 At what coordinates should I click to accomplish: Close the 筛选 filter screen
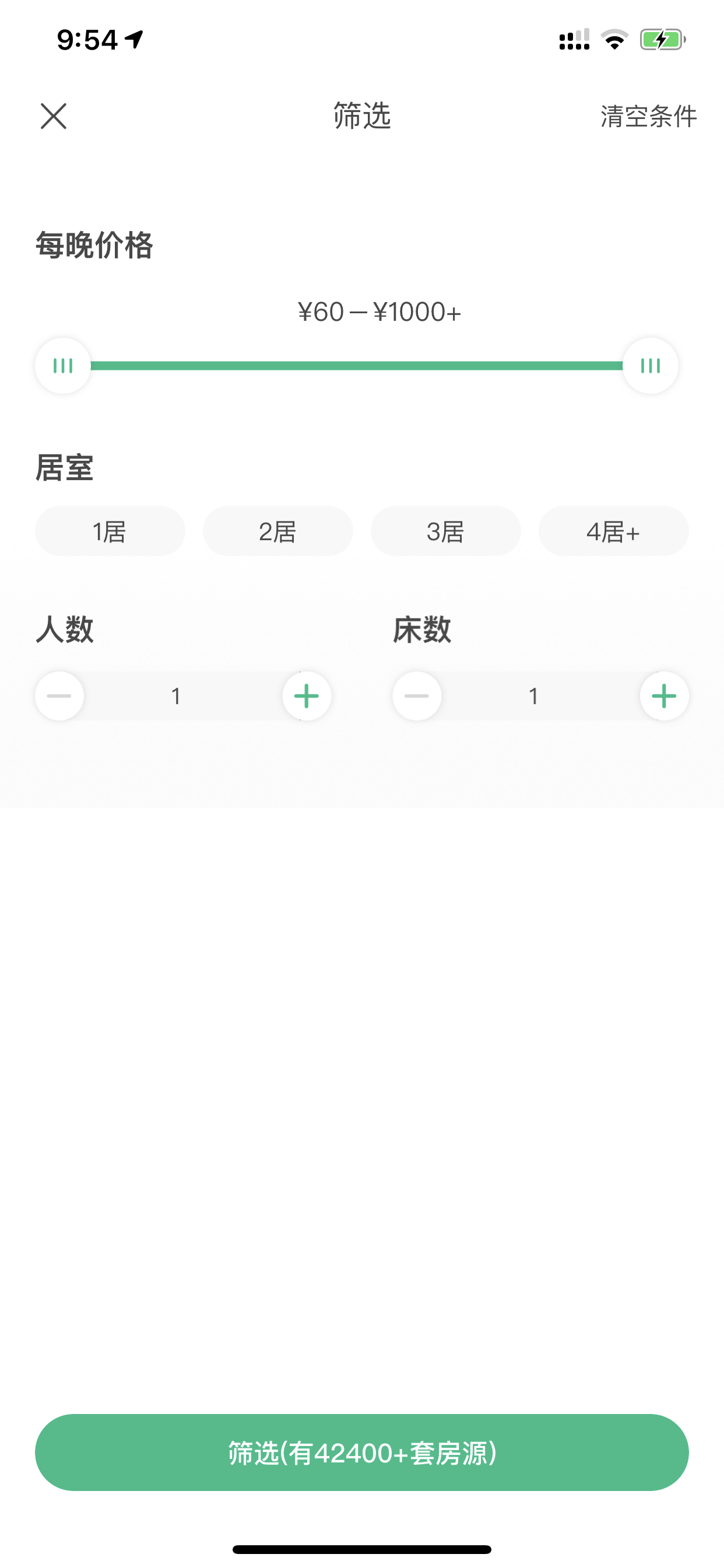click(x=54, y=116)
